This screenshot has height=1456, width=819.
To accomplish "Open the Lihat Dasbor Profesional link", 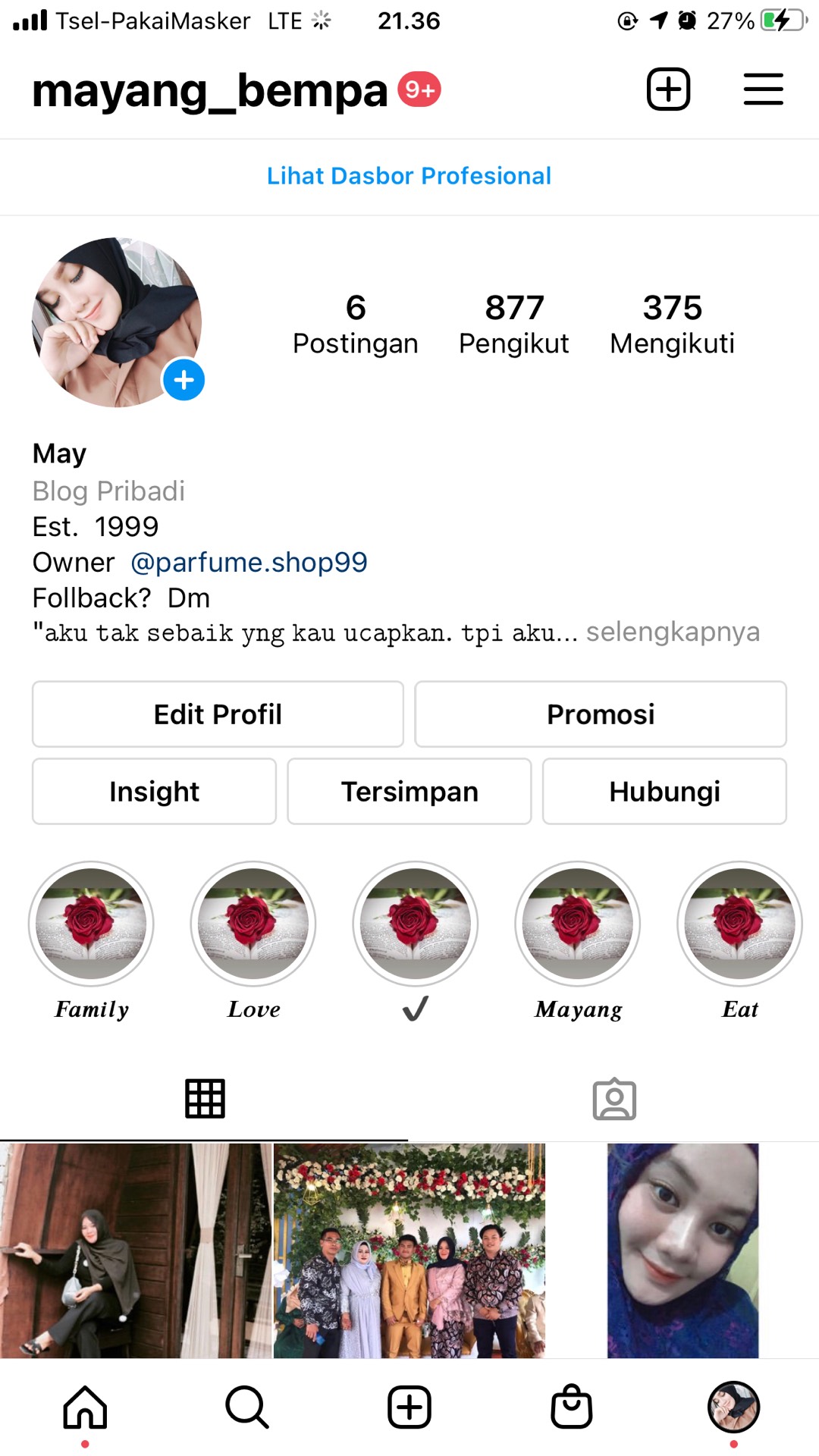I will click(409, 175).
